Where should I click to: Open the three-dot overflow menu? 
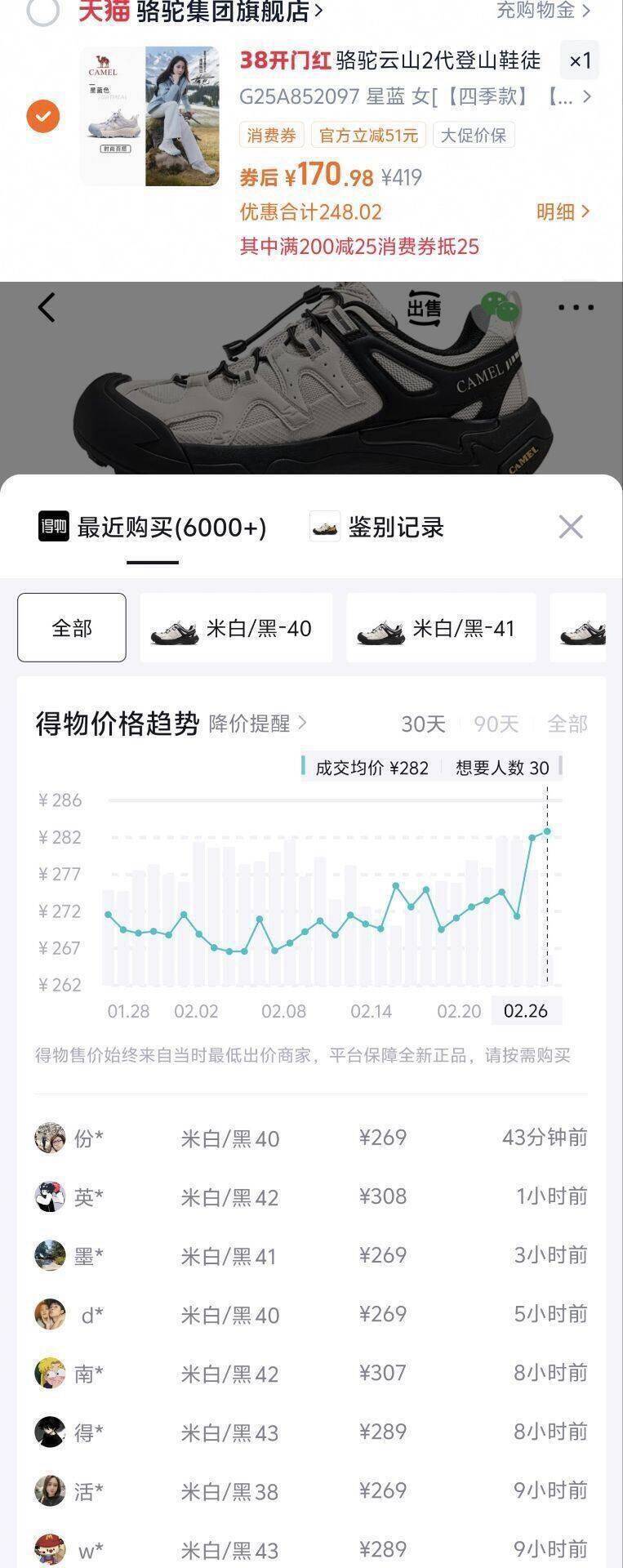576,308
